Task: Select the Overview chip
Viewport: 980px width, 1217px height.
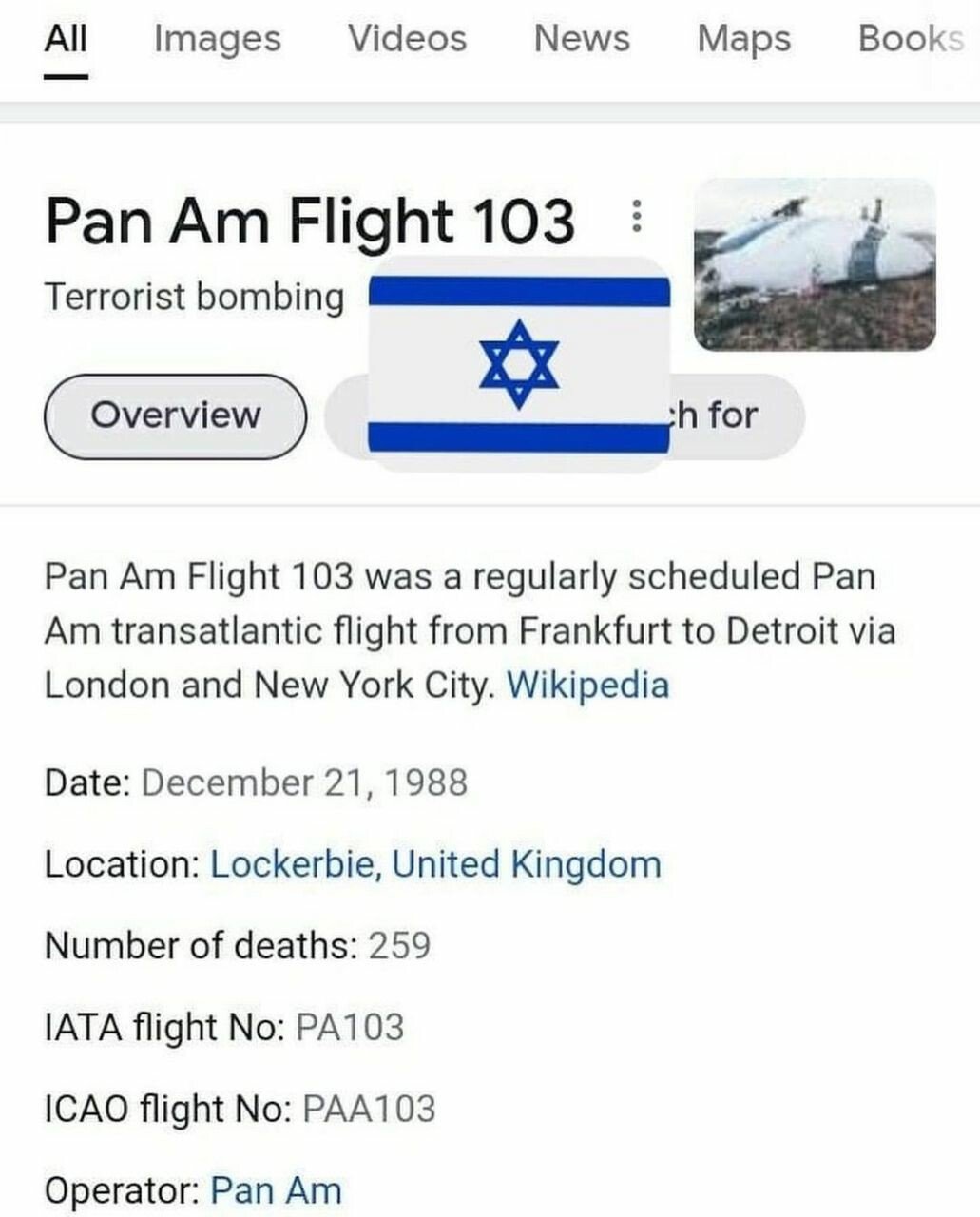Action: pyautogui.click(x=176, y=415)
